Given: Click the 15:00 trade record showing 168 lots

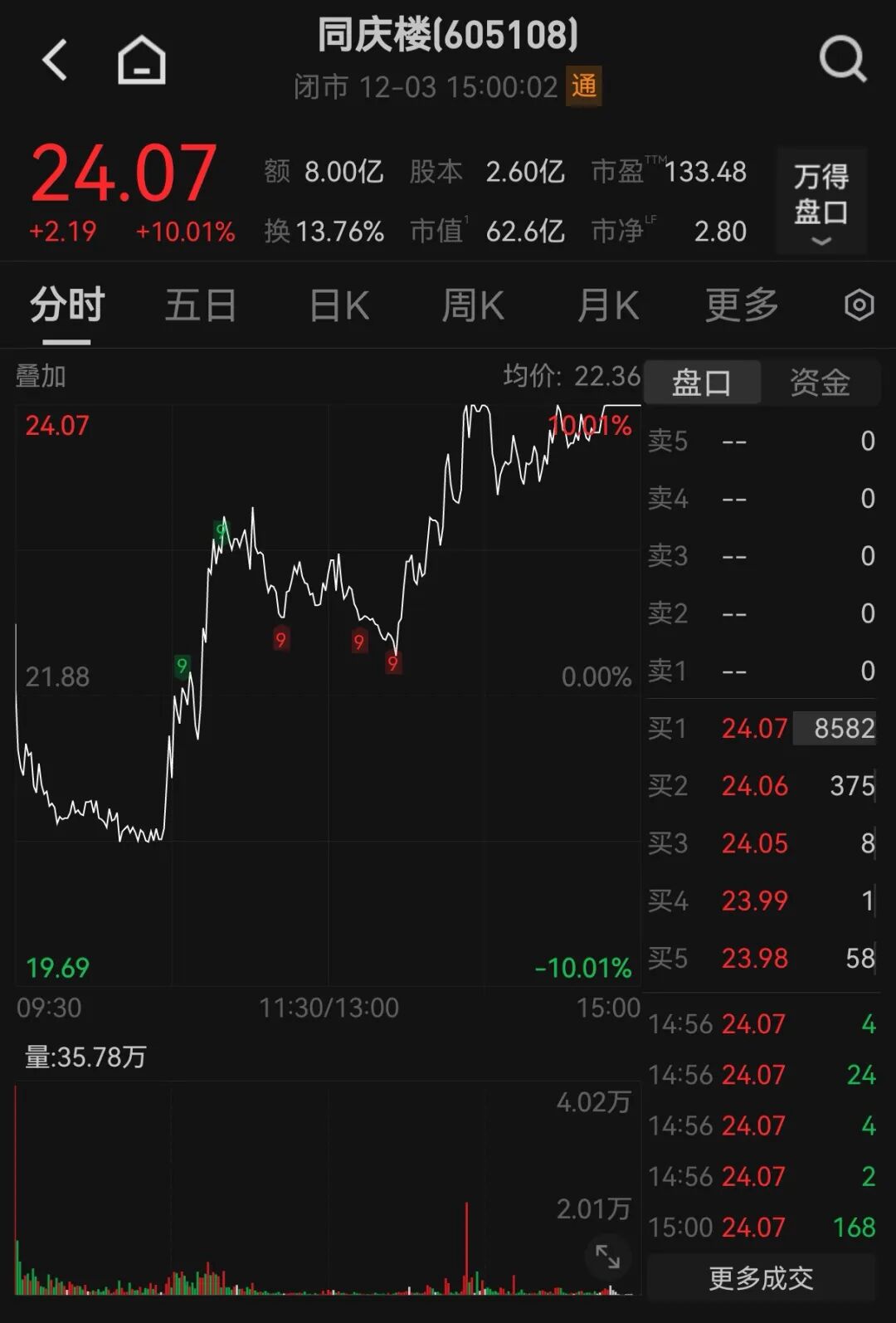Looking at the screenshot, I should point(761,1227).
